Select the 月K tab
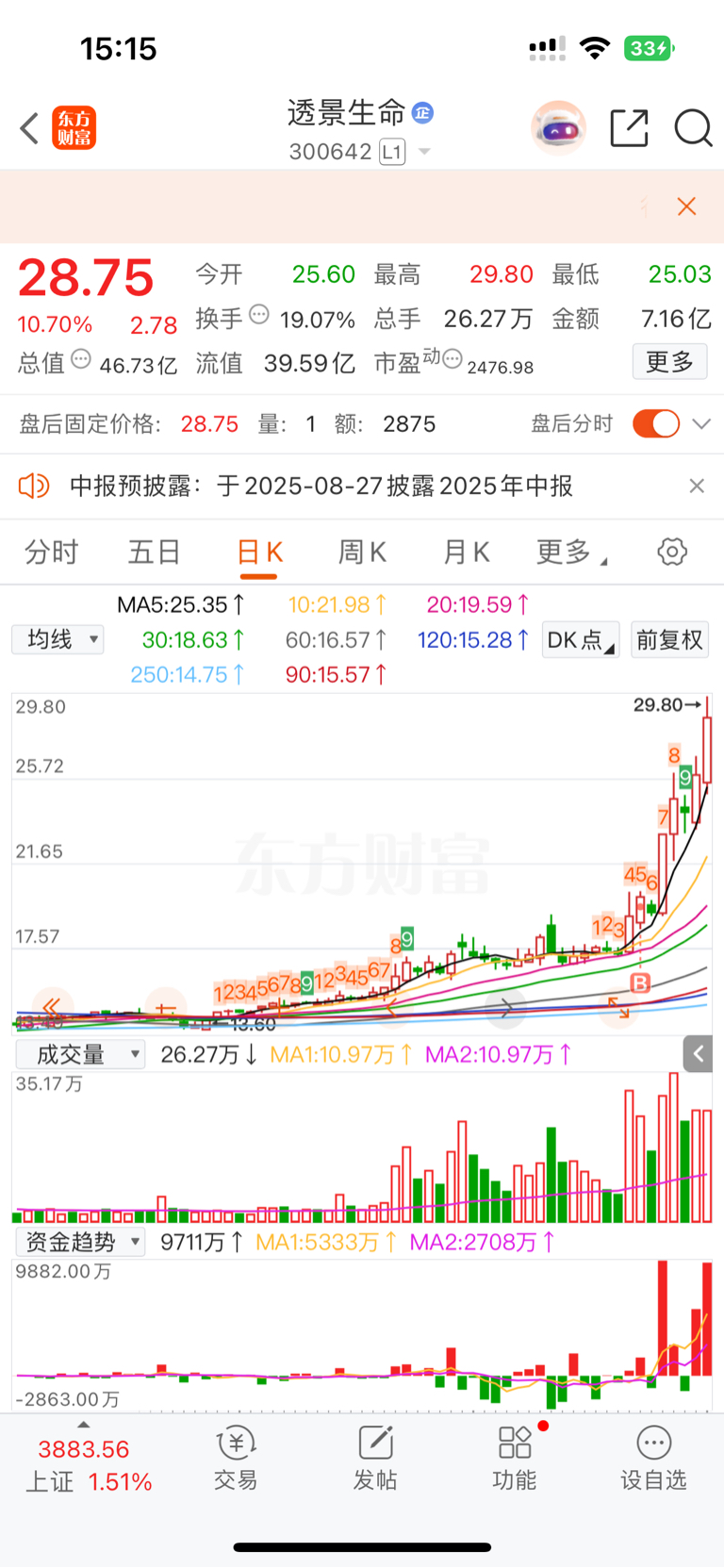This screenshot has height=1568, width=724. 466,552
